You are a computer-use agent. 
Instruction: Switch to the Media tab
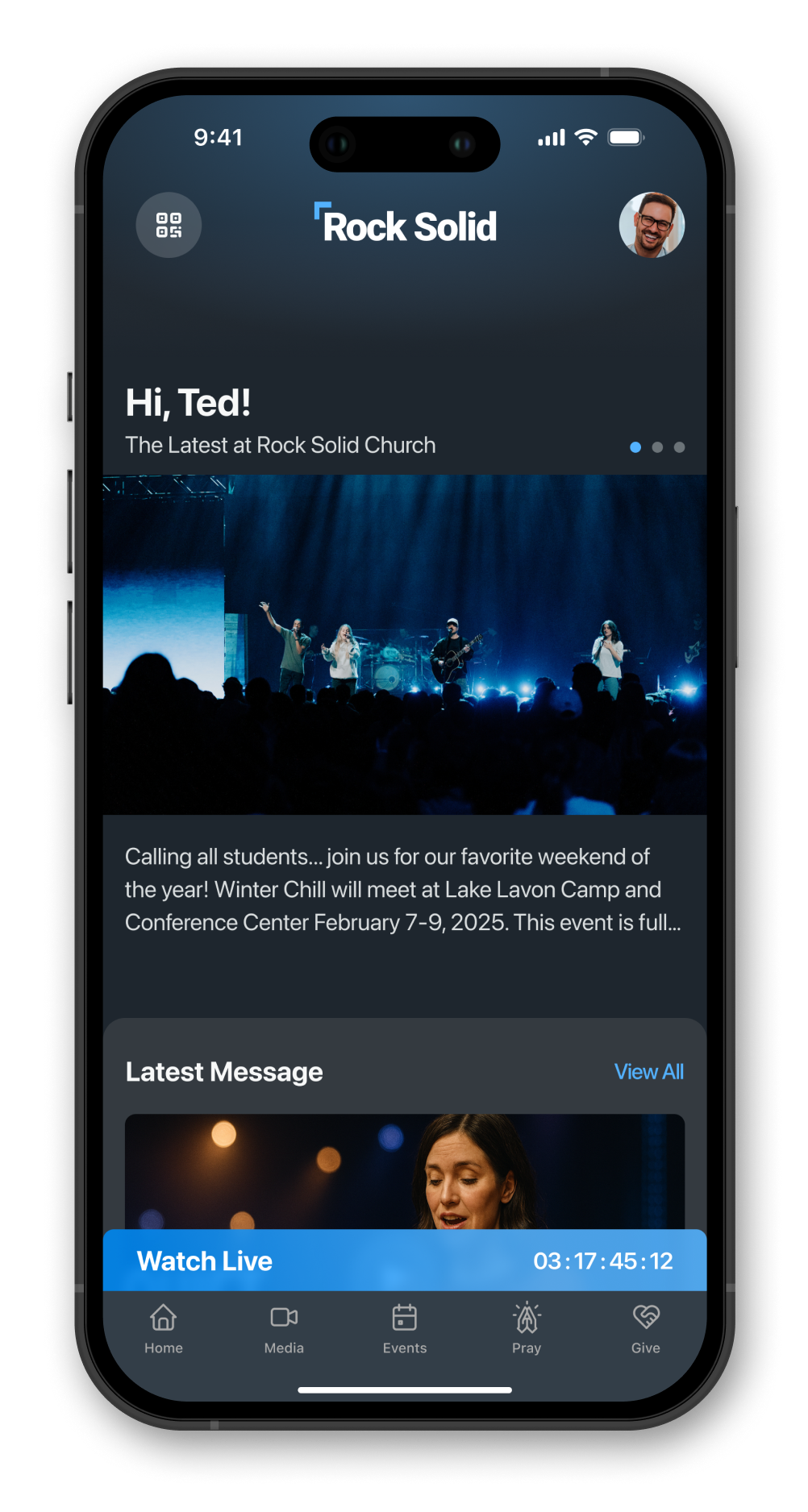(x=284, y=1328)
